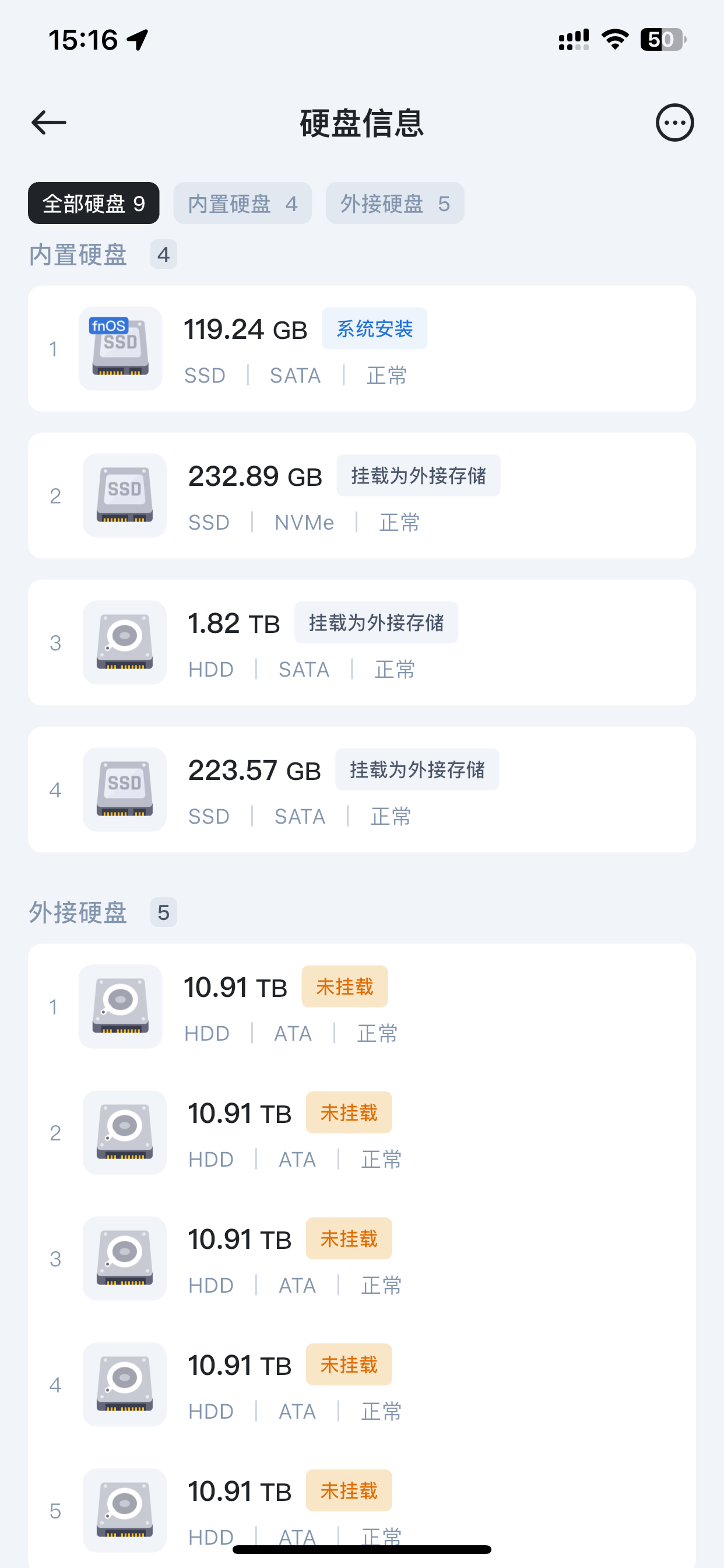View the 223.57 GB SATA SSD details
Viewport: 724px width, 1568px height.
tap(361, 789)
